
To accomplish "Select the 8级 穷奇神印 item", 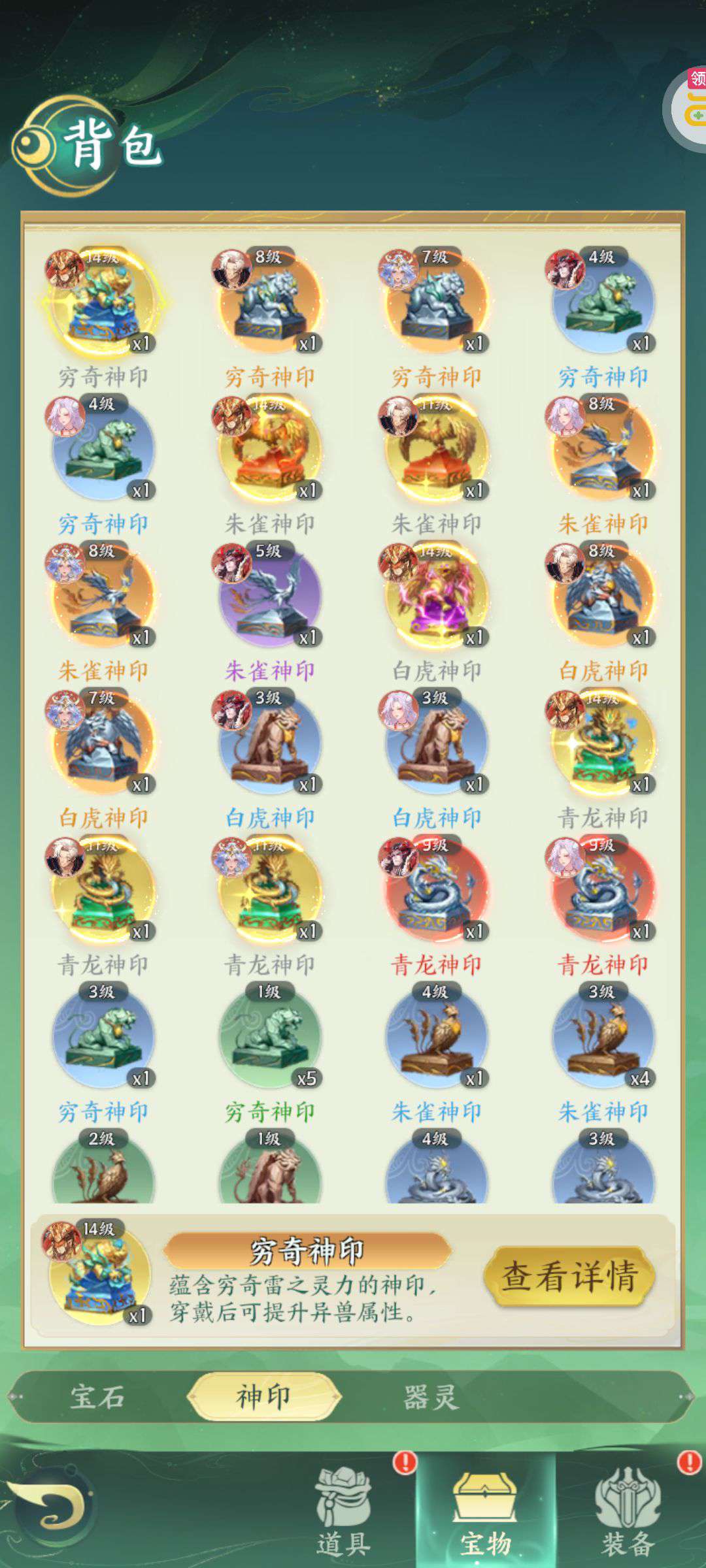I will (x=269, y=317).
